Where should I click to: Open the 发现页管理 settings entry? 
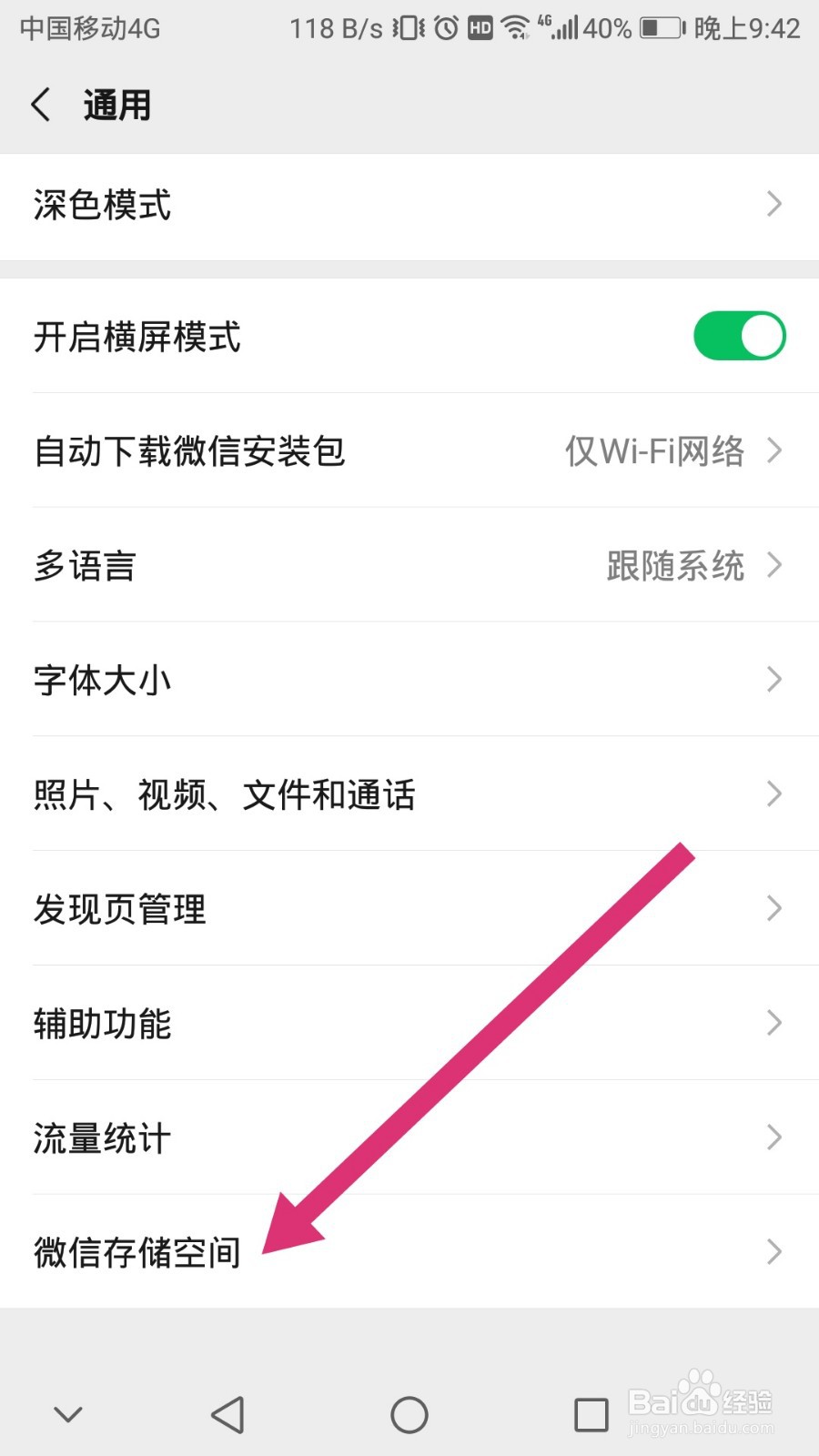click(x=409, y=908)
